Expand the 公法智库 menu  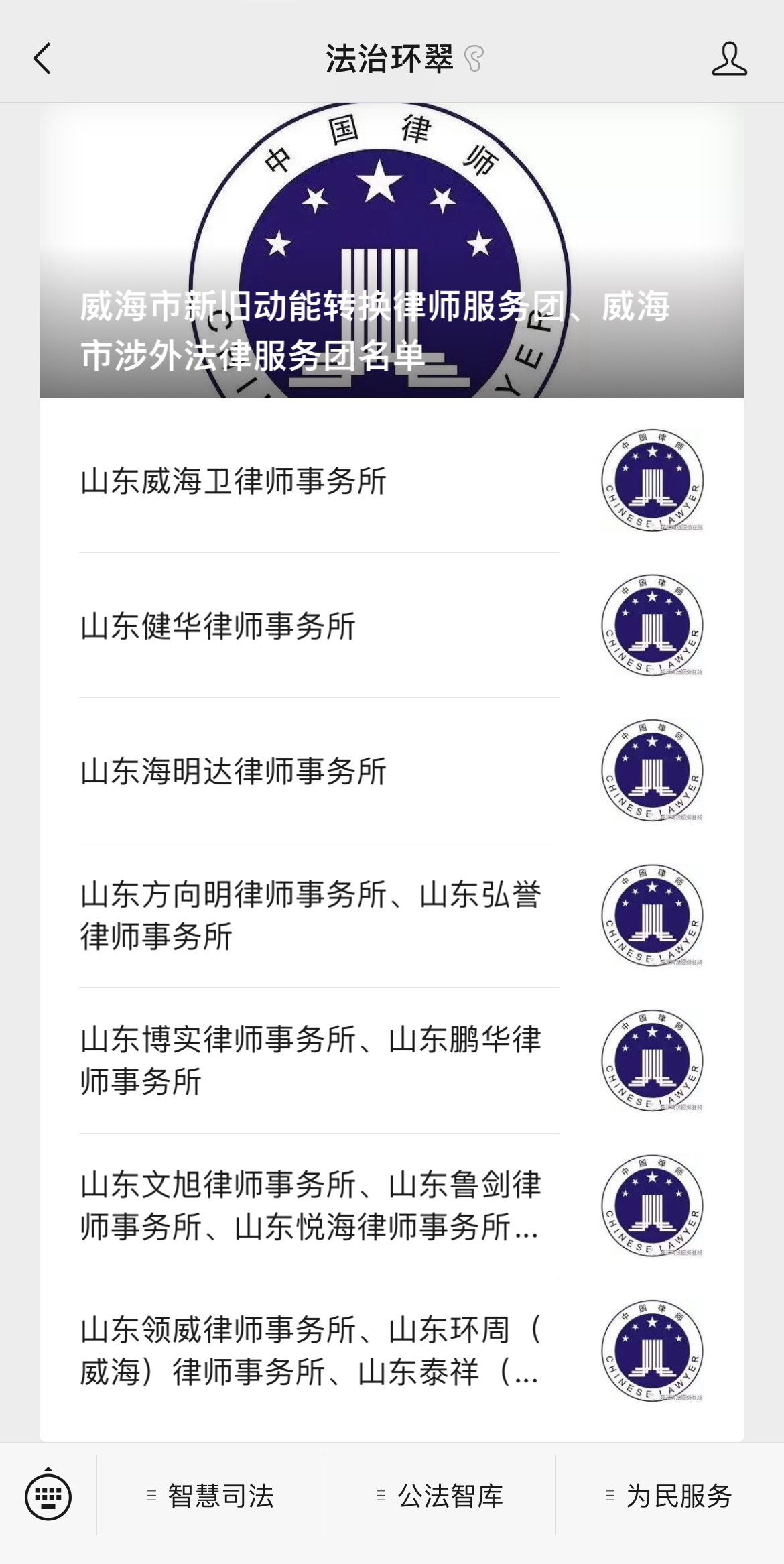pyautogui.click(x=441, y=1495)
